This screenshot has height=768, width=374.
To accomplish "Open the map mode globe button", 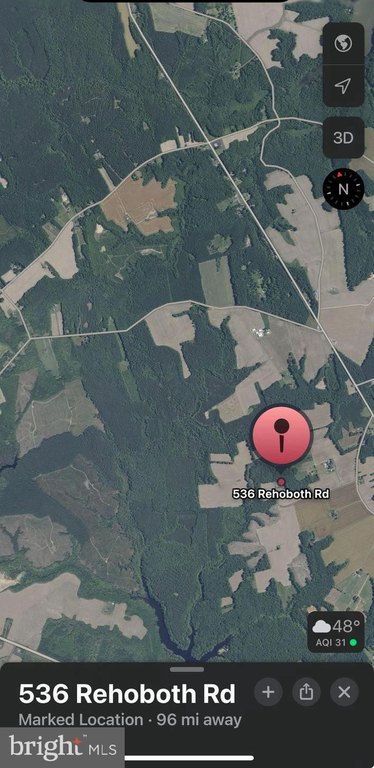I will (x=343, y=44).
